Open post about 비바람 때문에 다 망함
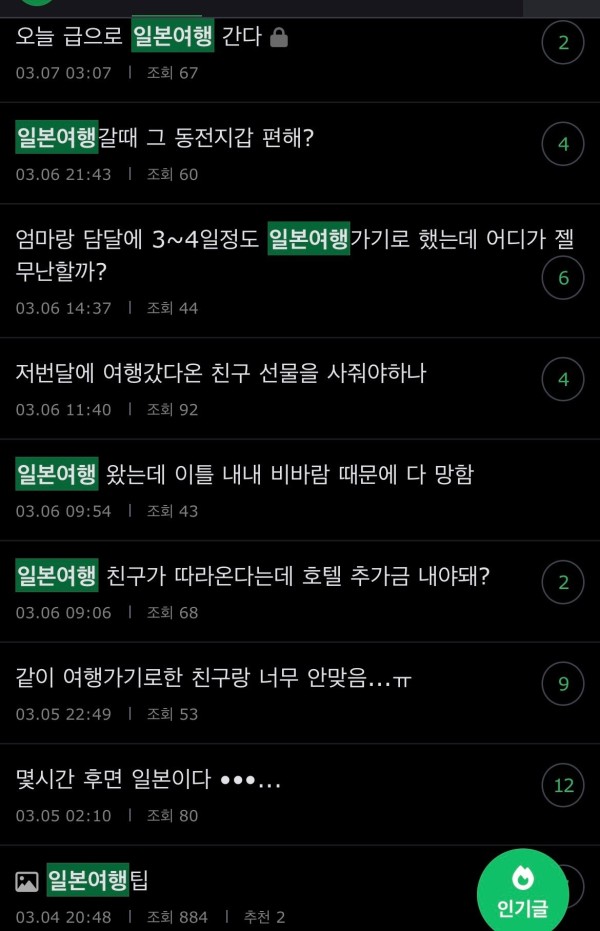This screenshot has height=931, width=600. coord(245,475)
